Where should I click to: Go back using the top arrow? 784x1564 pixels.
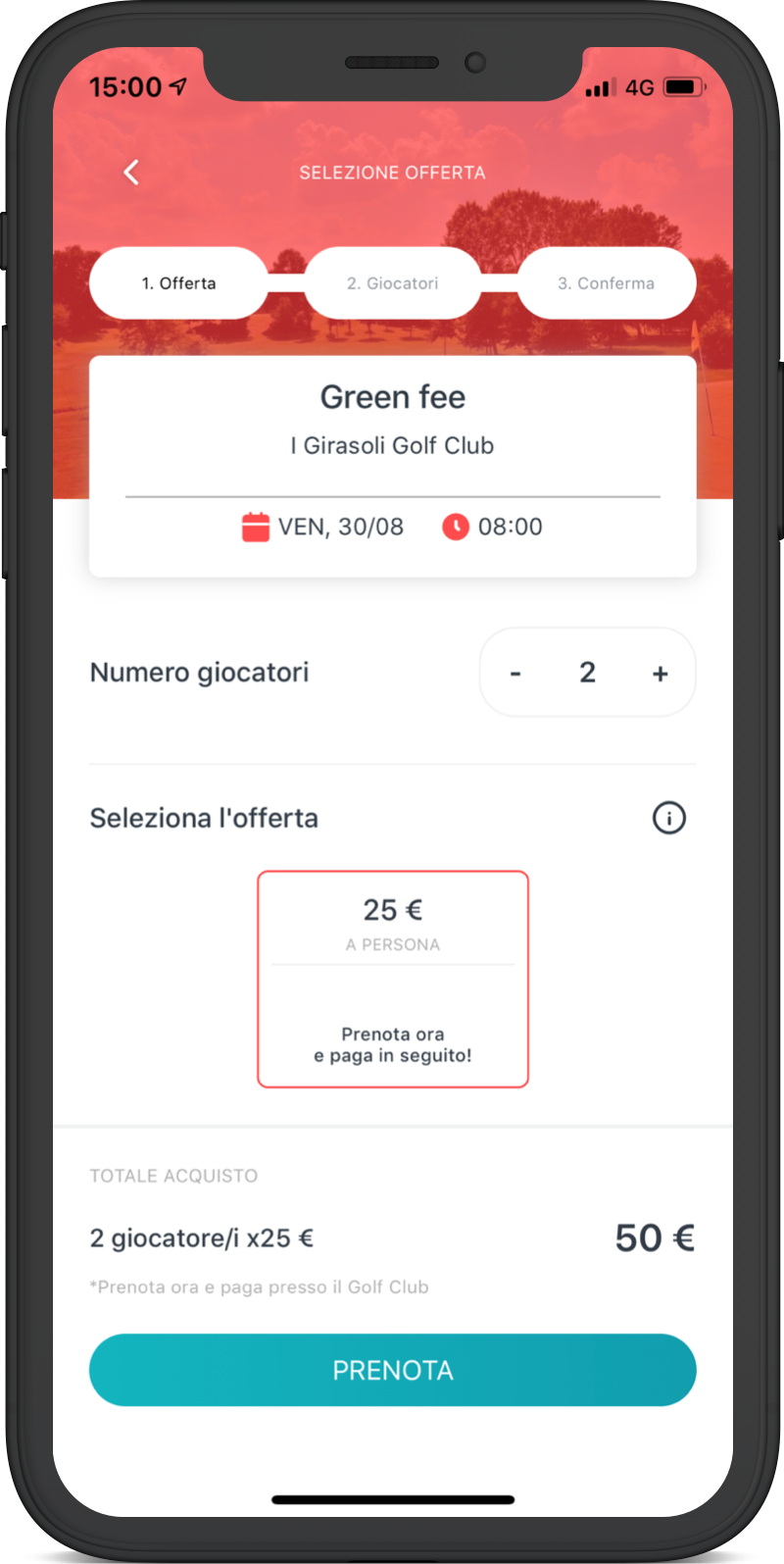[x=131, y=173]
